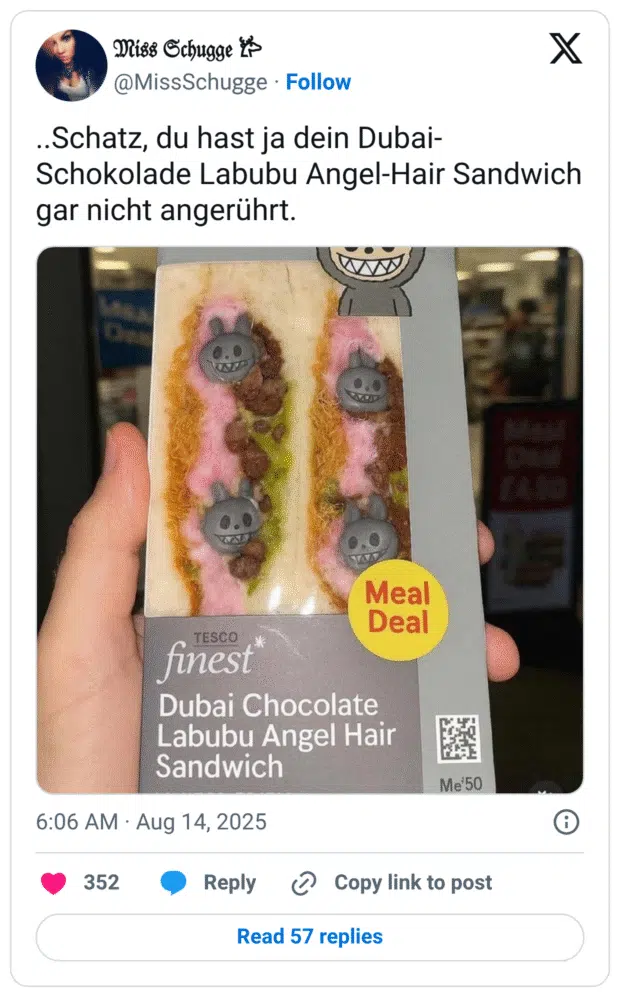Viewport: 620px width, 997px height.
Task: Open the X logo link
Action: tap(565, 49)
